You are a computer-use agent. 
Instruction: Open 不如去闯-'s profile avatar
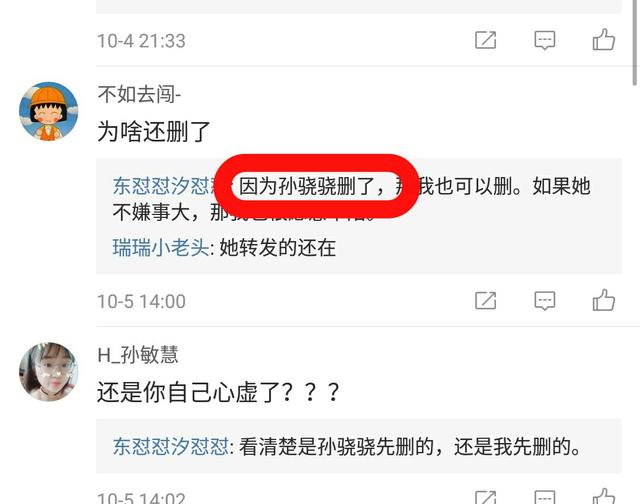tap(48, 111)
